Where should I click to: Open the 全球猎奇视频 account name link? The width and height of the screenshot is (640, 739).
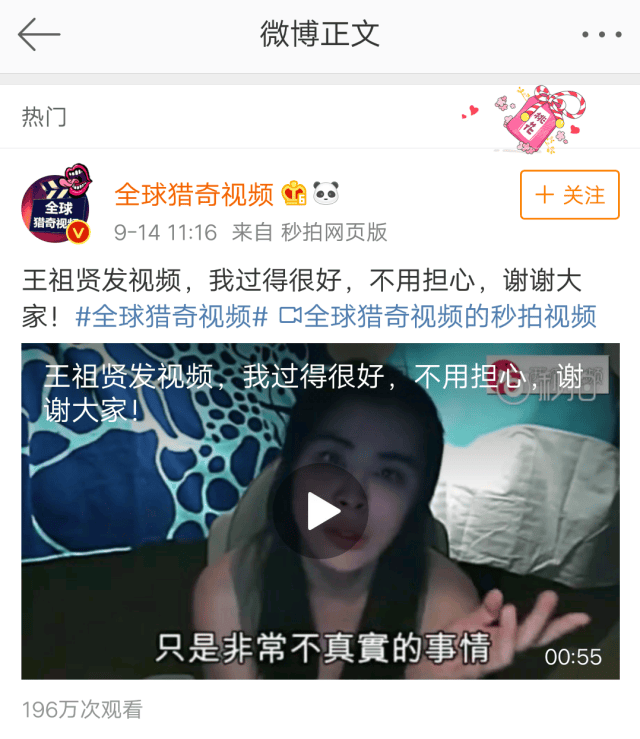click(194, 193)
